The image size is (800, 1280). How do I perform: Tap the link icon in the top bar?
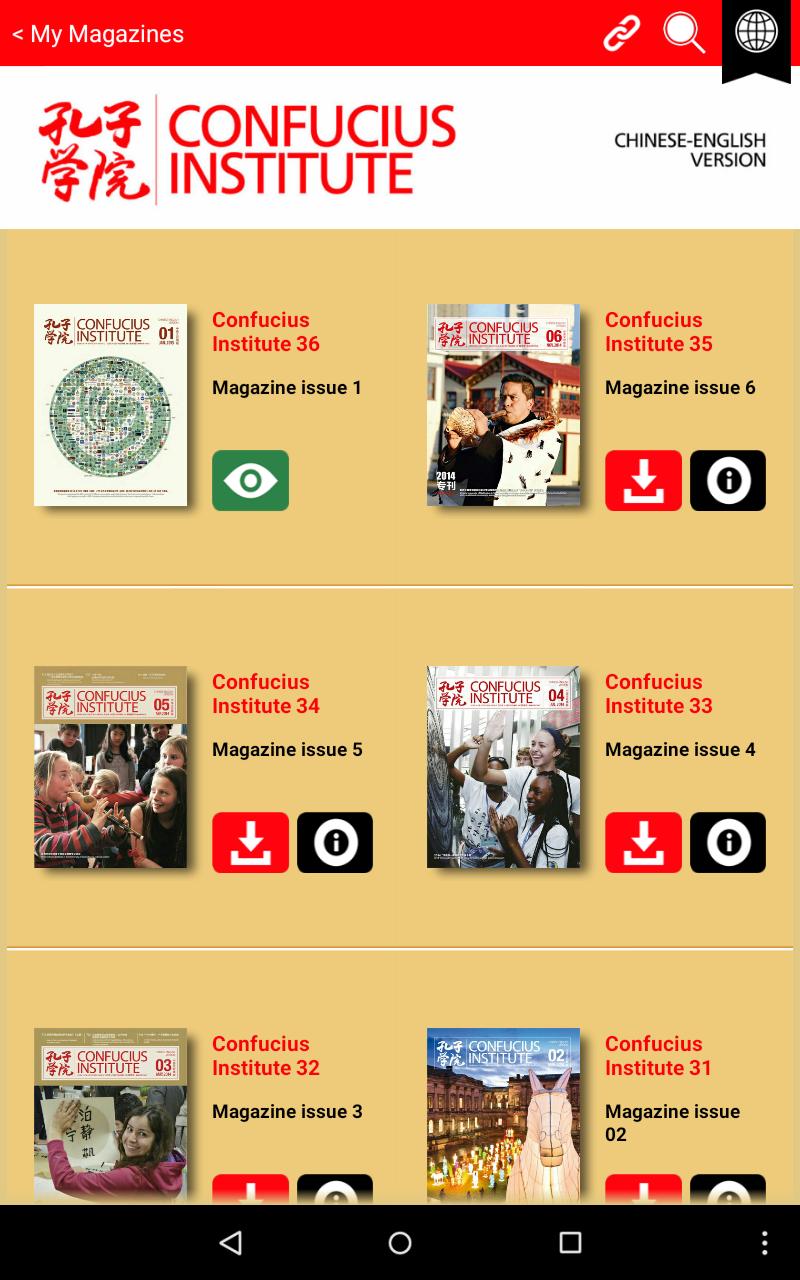pyautogui.click(x=621, y=33)
